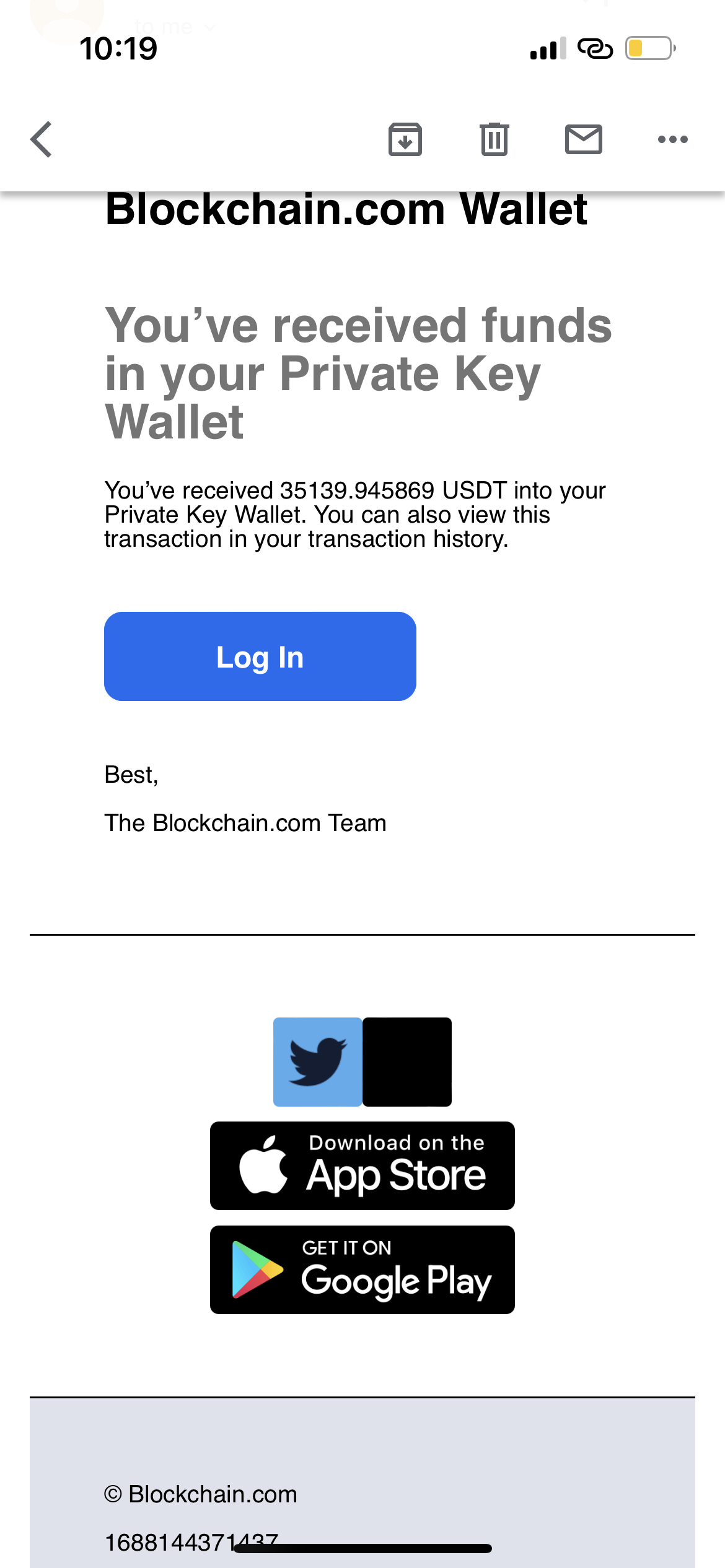Open the Twitter bird icon link

point(318,1061)
